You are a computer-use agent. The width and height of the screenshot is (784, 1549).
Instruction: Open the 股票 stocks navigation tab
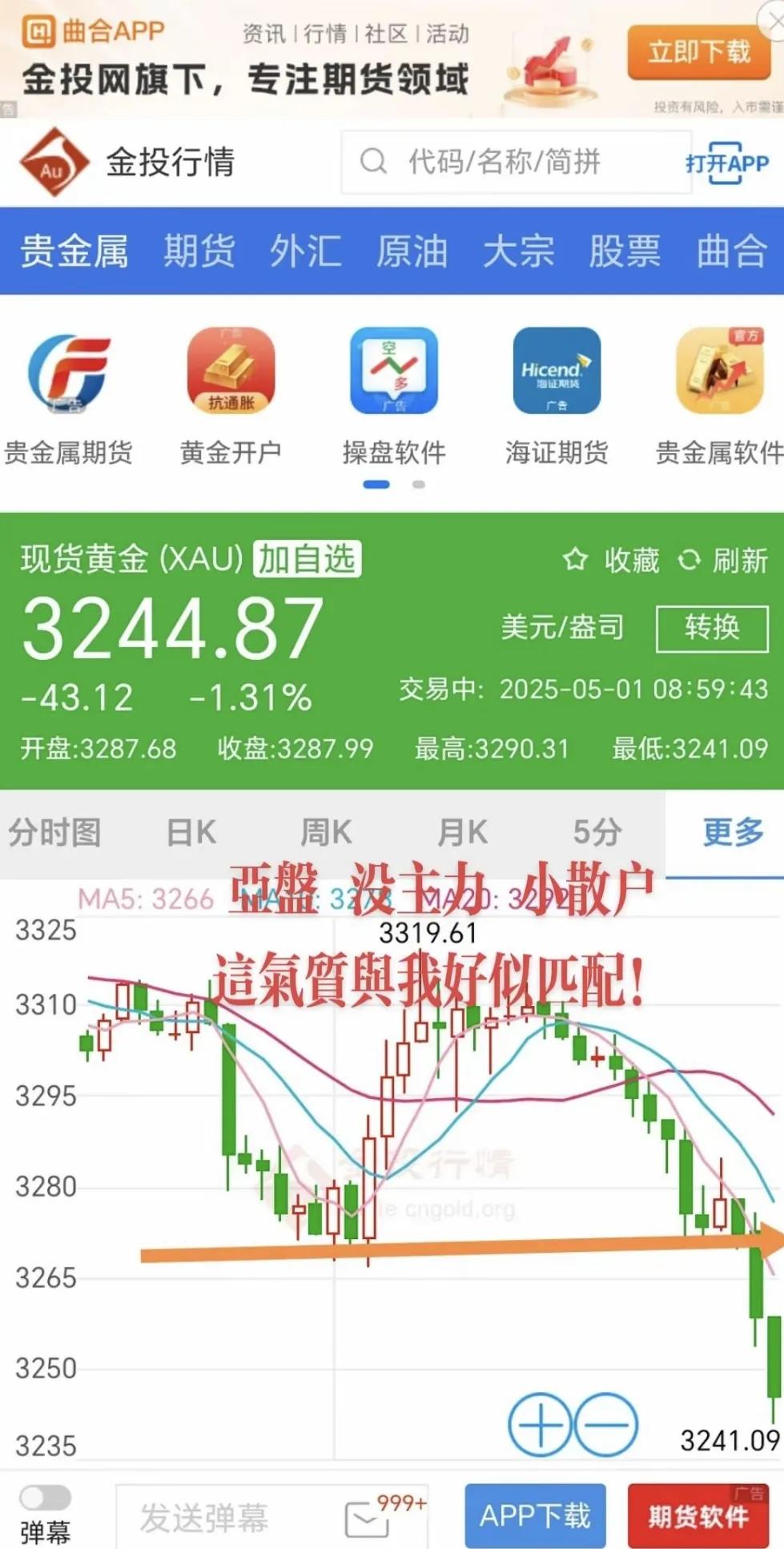pyautogui.click(x=625, y=252)
